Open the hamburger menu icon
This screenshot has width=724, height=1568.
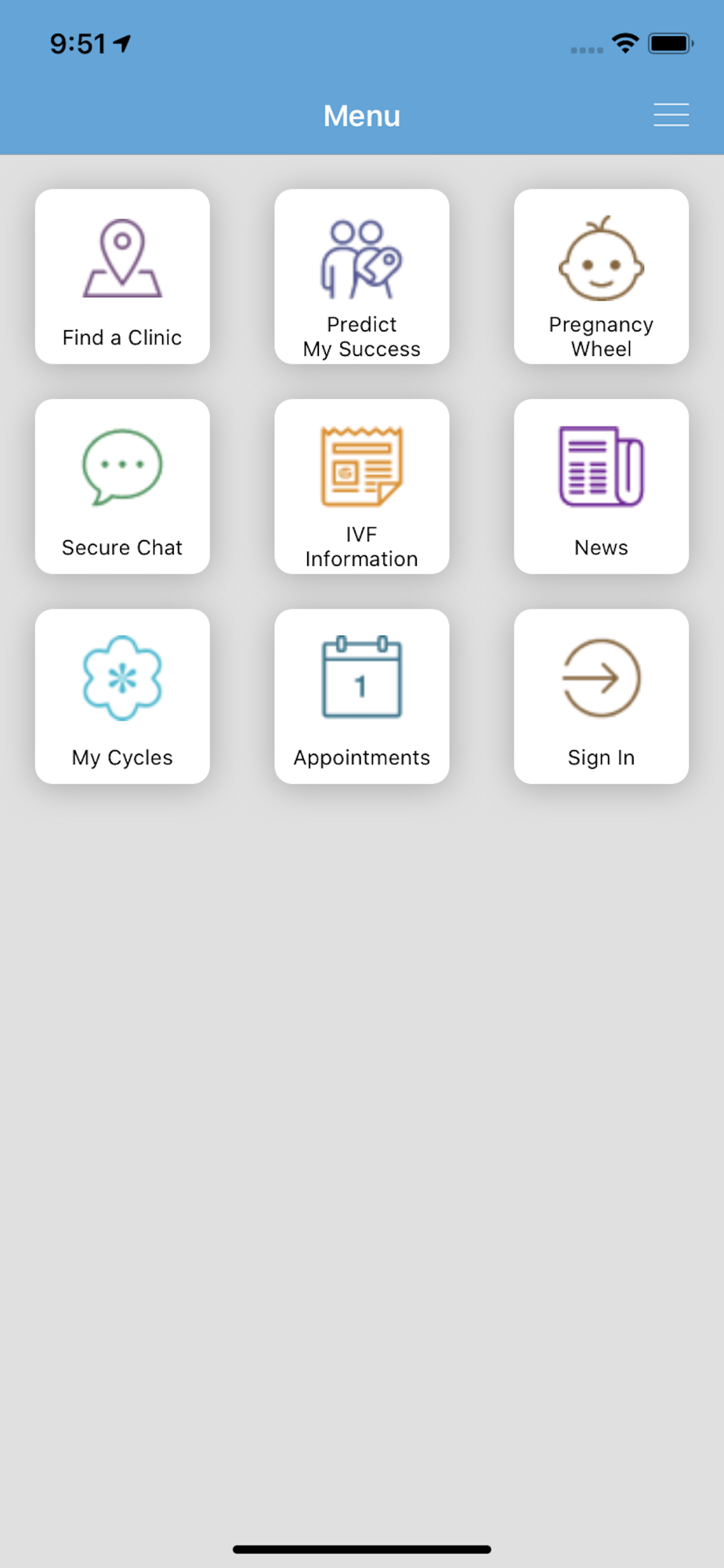tap(672, 115)
